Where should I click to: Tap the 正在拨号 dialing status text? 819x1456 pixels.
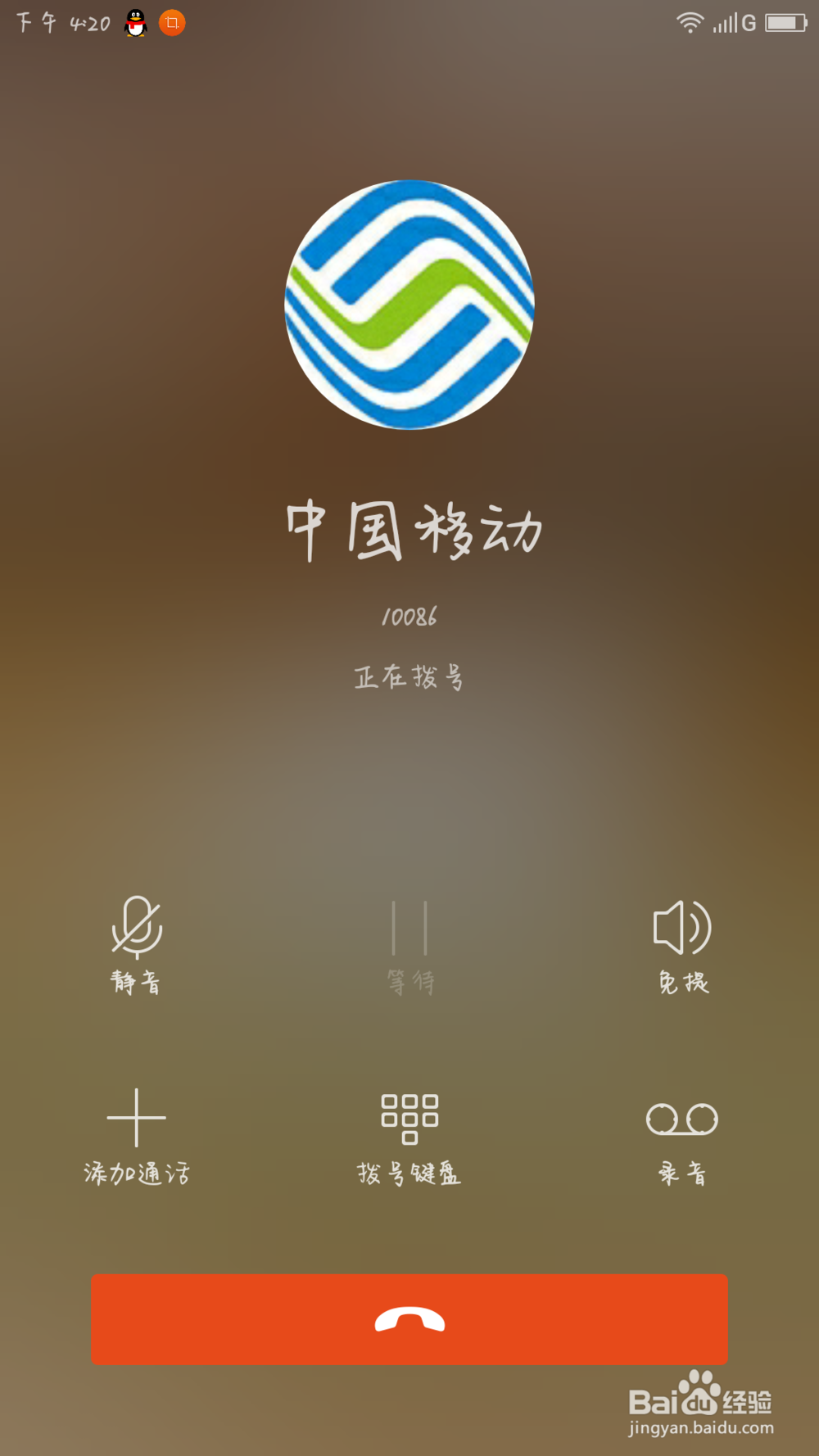click(409, 677)
